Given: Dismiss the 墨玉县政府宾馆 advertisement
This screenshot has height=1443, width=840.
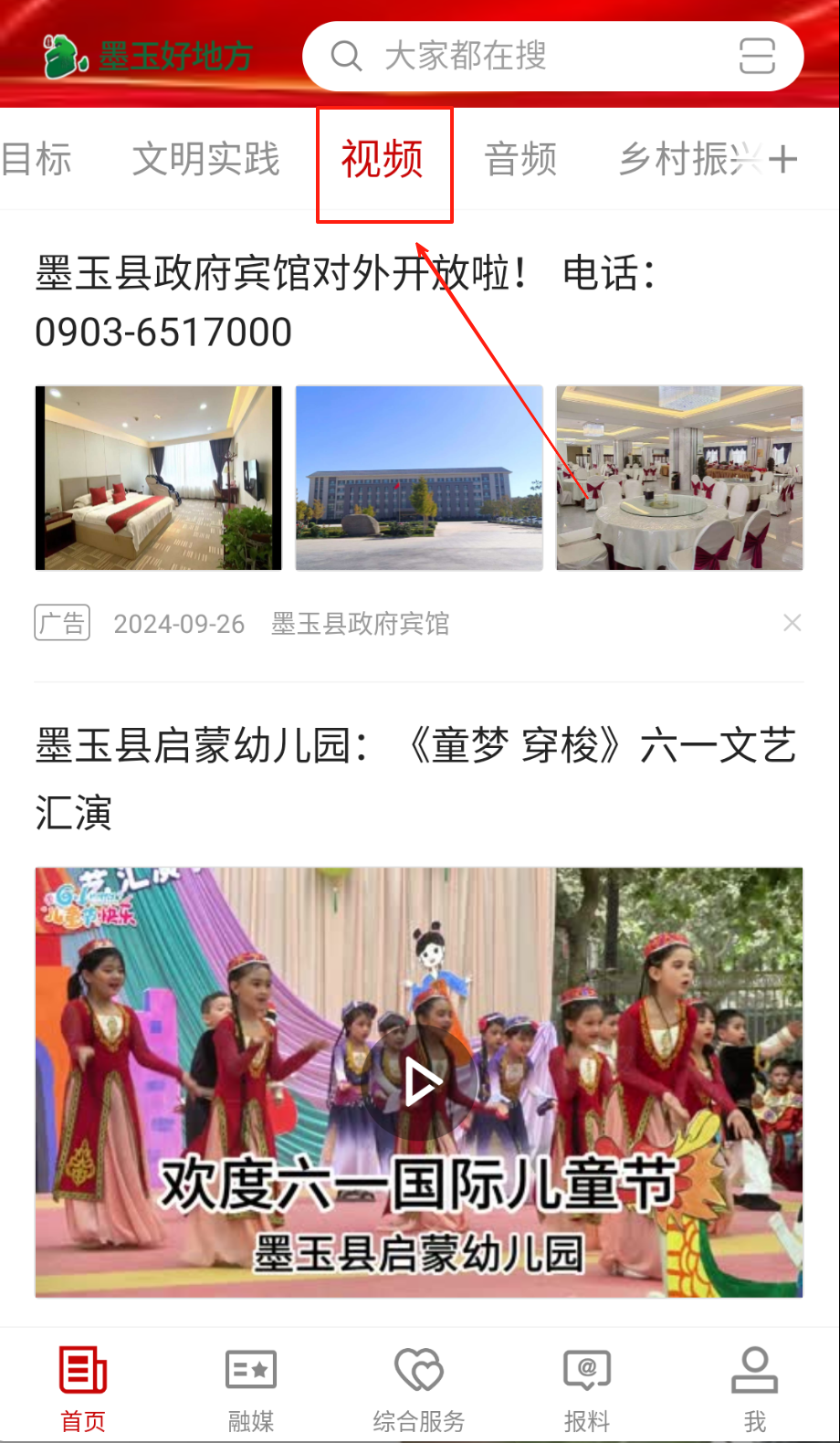Looking at the screenshot, I should click(x=792, y=623).
